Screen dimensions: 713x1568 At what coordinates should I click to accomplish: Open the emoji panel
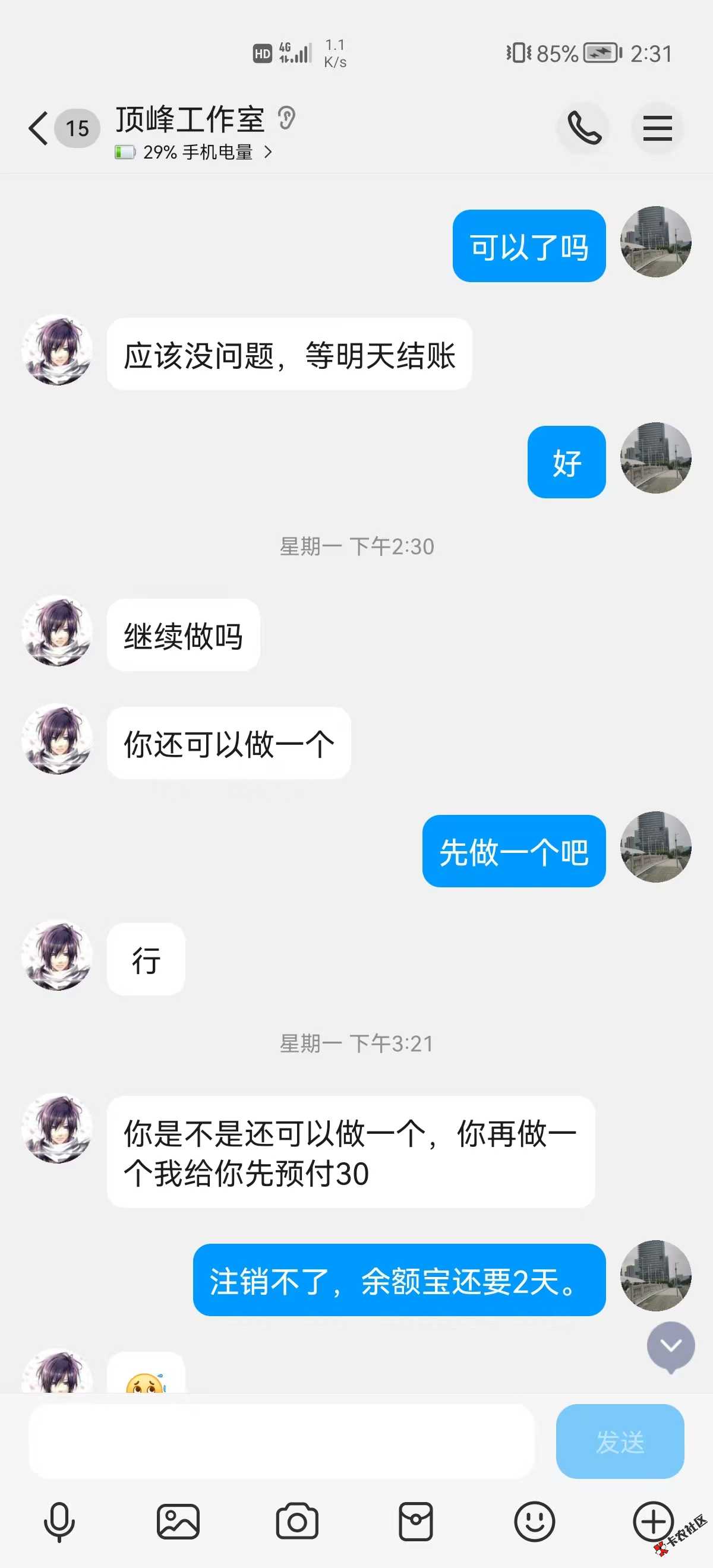[x=535, y=1522]
